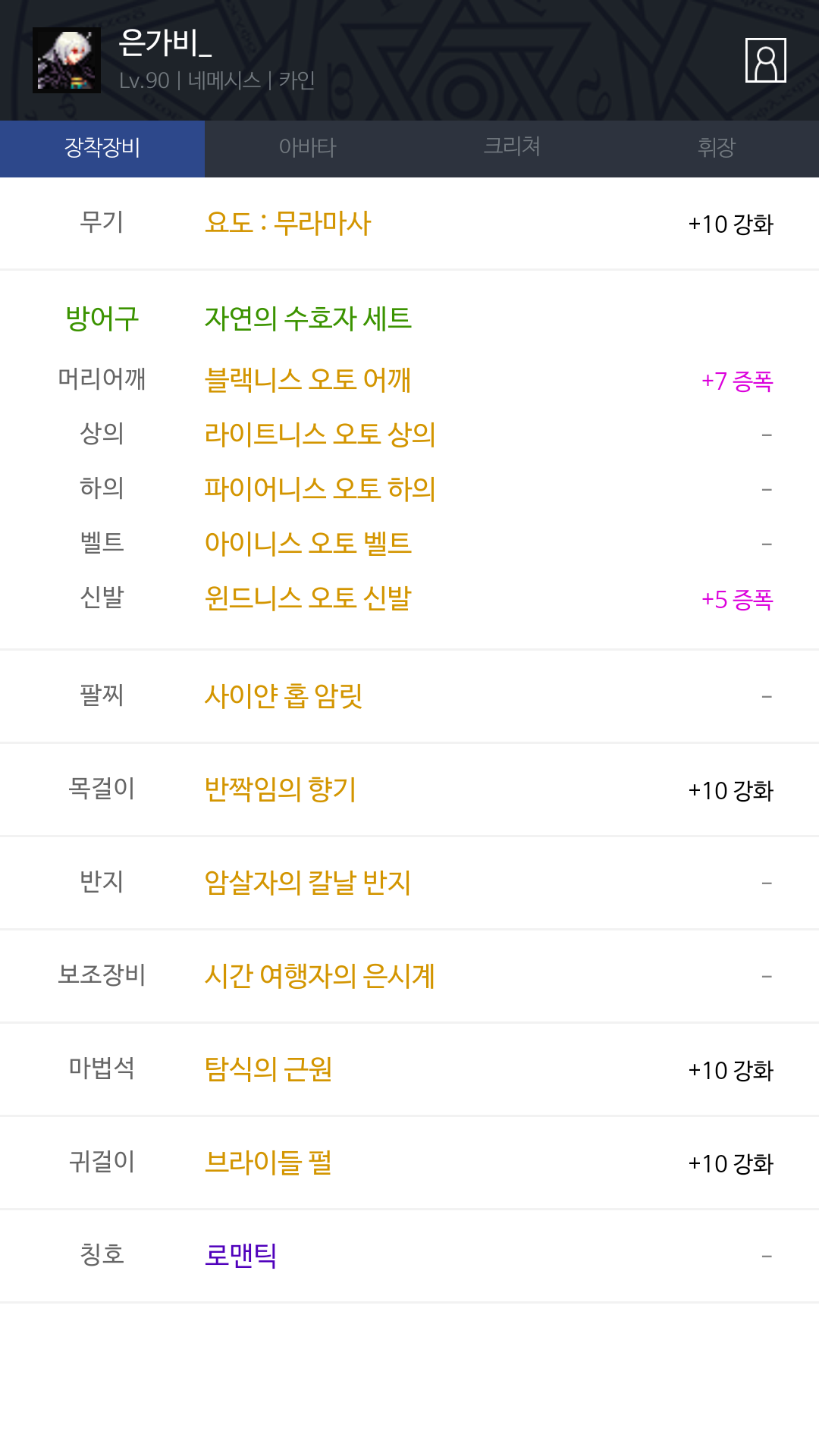Open earring 브라이들 펄
The image size is (819, 1456).
click(x=268, y=1162)
